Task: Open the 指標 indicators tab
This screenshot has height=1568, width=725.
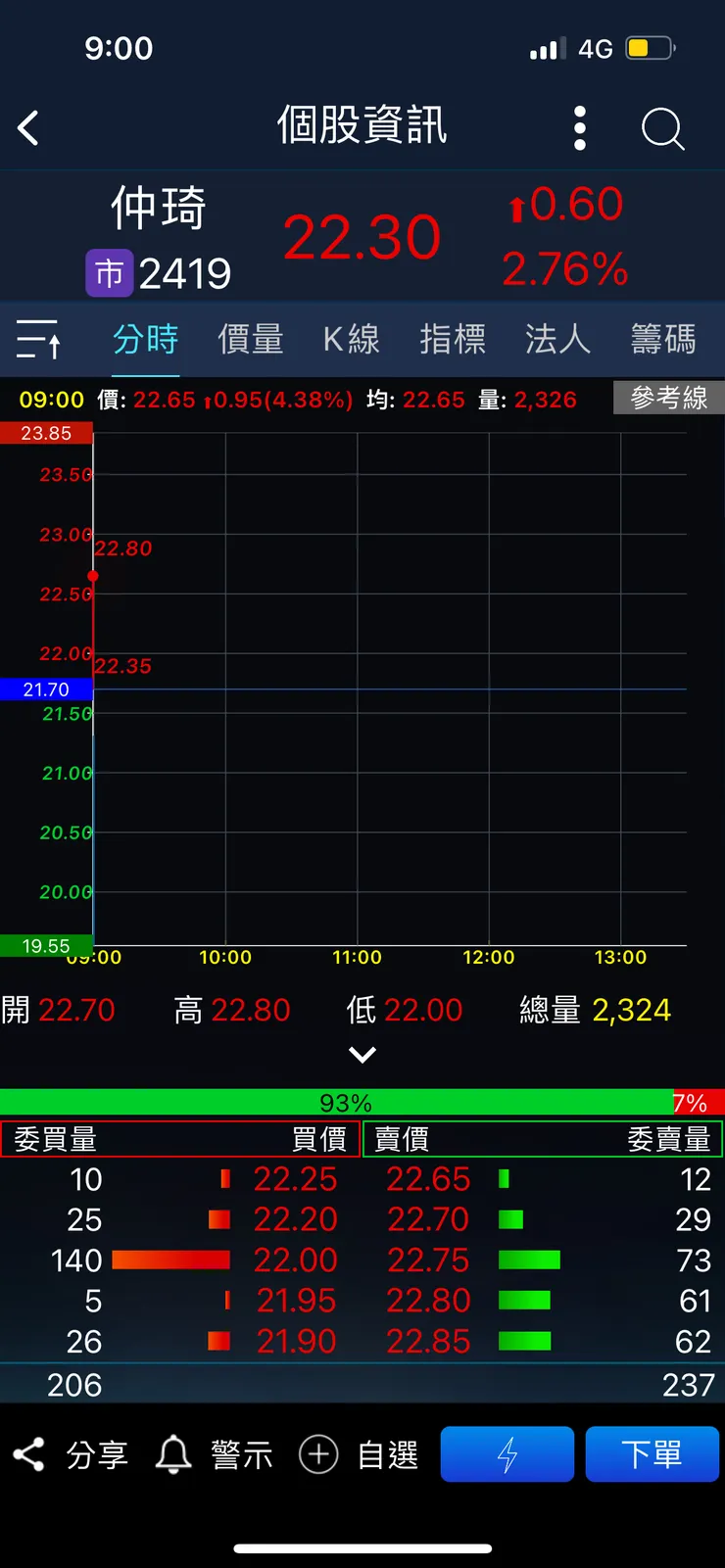Action: (x=453, y=338)
